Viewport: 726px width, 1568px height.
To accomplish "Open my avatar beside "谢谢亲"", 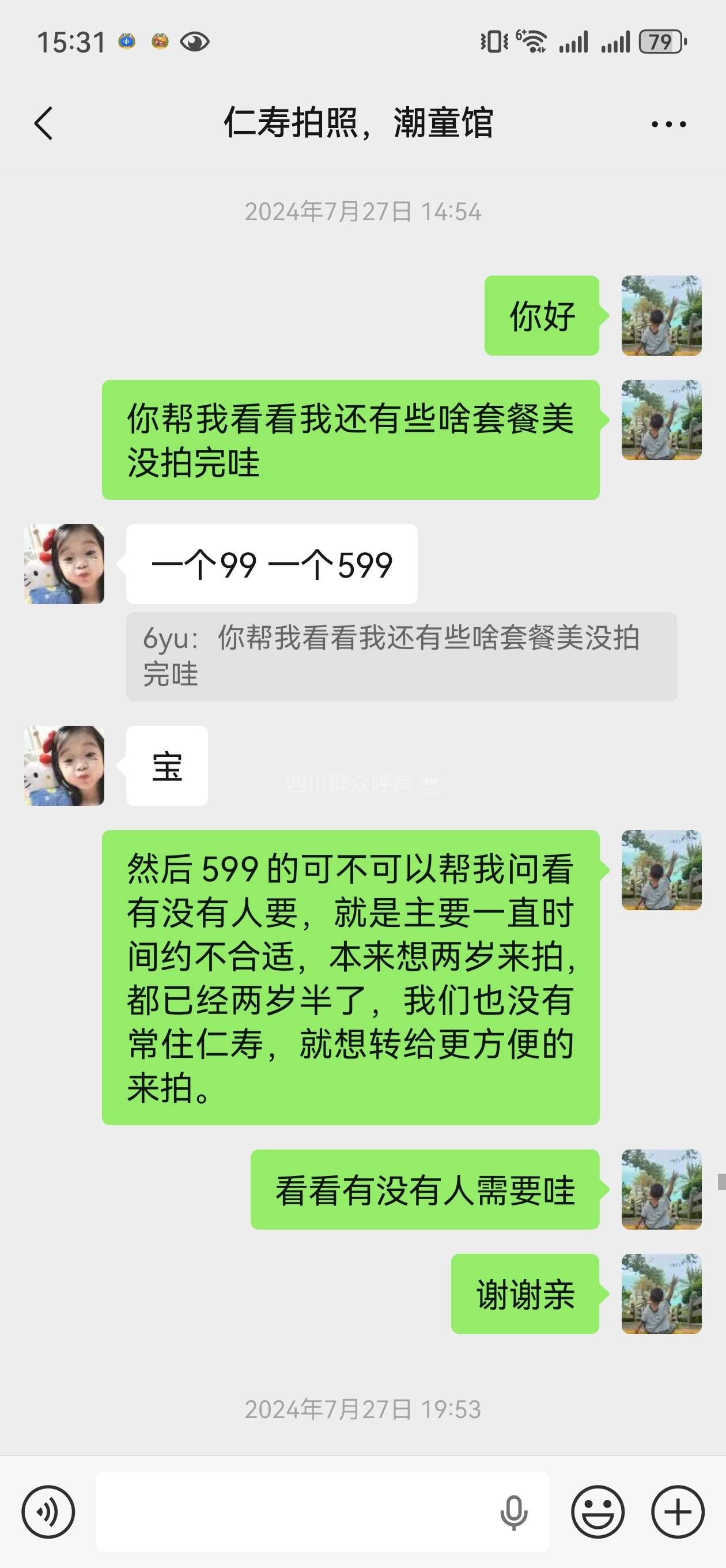I will 661,1294.
